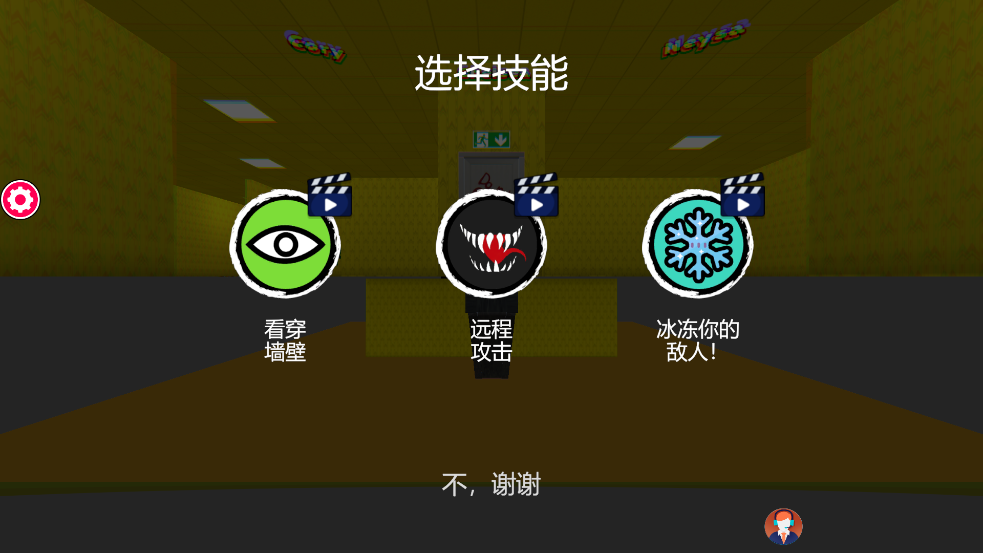Decline with 不，谢谢
The width and height of the screenshot is (983, 553).
491,486
